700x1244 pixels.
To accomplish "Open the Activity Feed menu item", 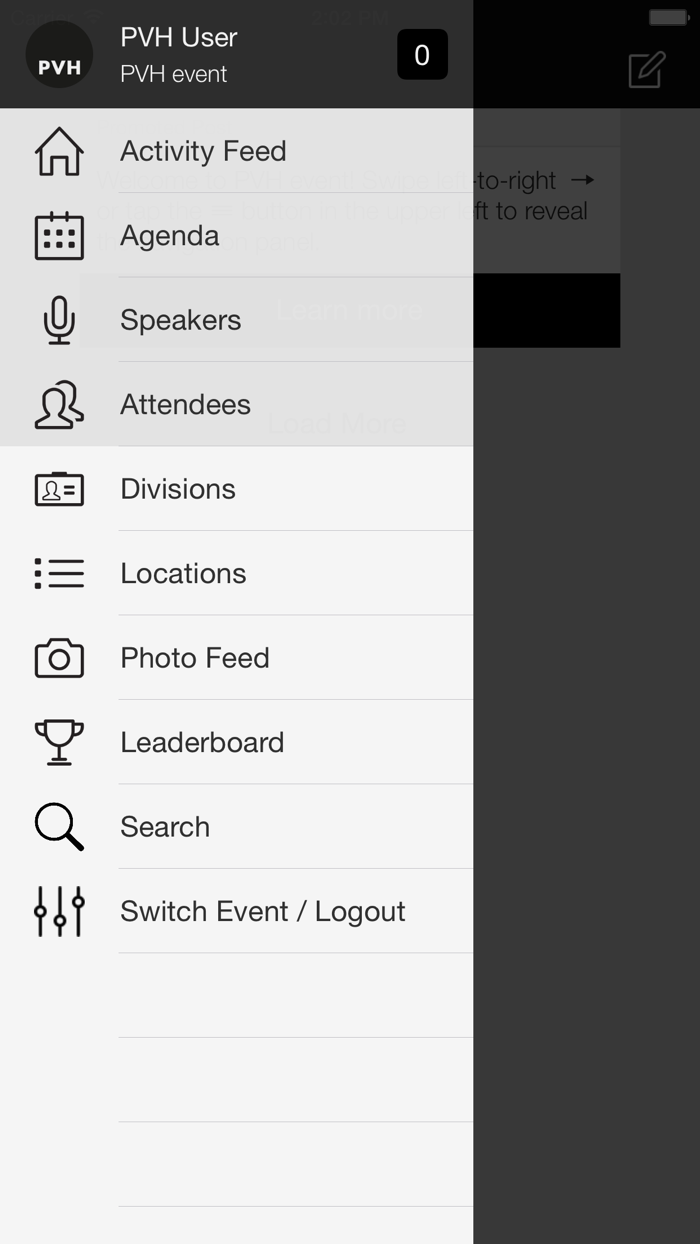I will (203, 151).
